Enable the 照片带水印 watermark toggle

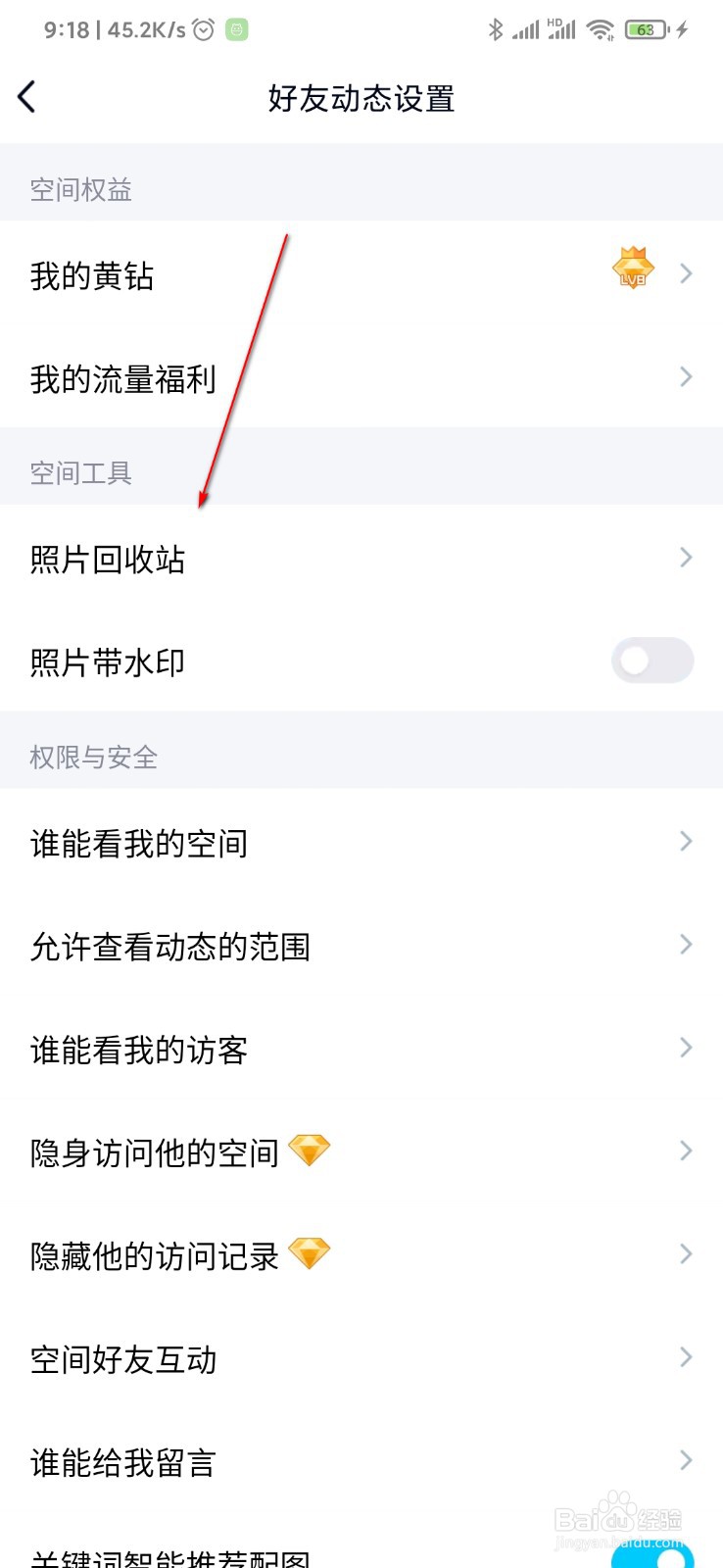click(651, 661)
